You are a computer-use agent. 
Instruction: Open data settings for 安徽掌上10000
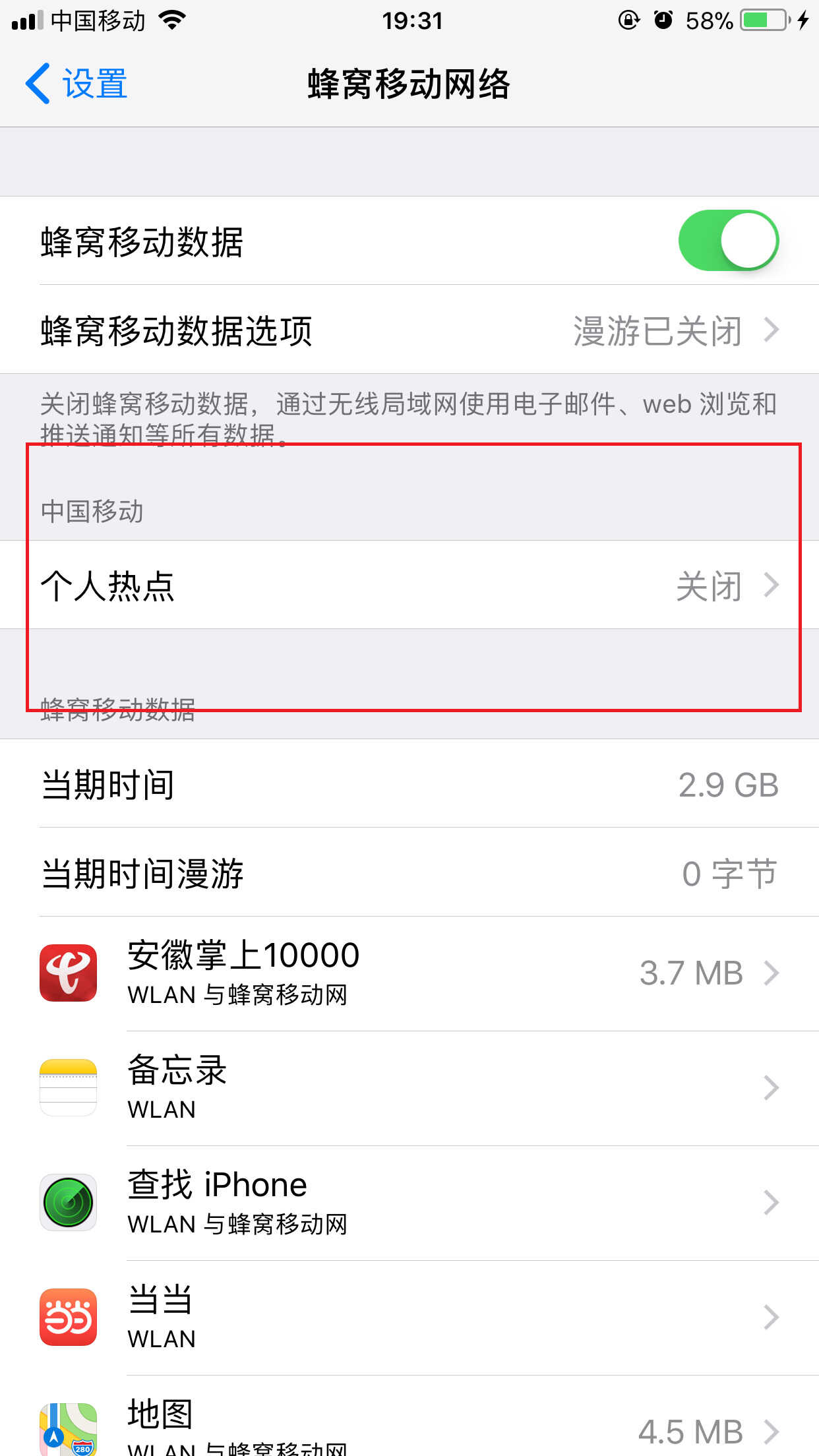point(409,973)
